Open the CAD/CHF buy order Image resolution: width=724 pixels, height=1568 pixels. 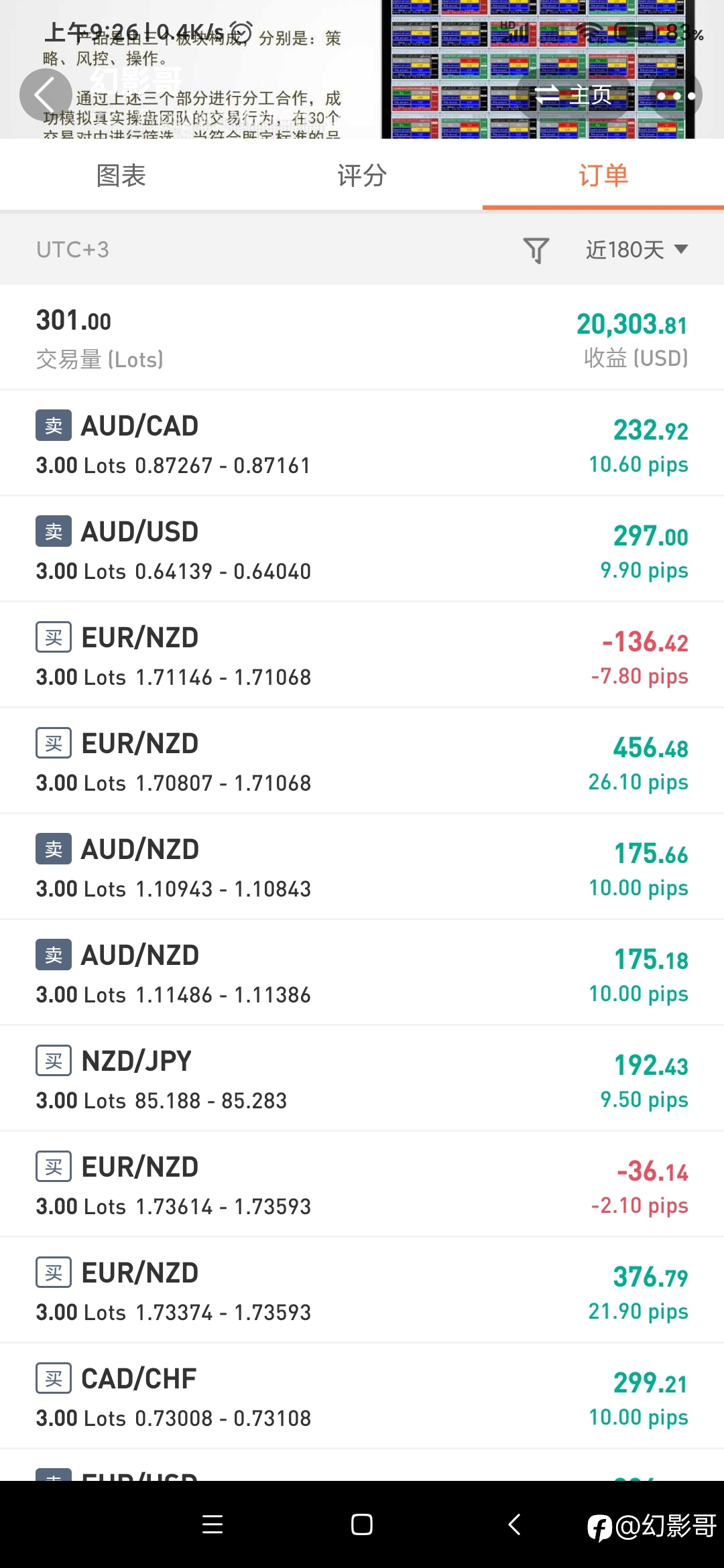pos(362,1396)
